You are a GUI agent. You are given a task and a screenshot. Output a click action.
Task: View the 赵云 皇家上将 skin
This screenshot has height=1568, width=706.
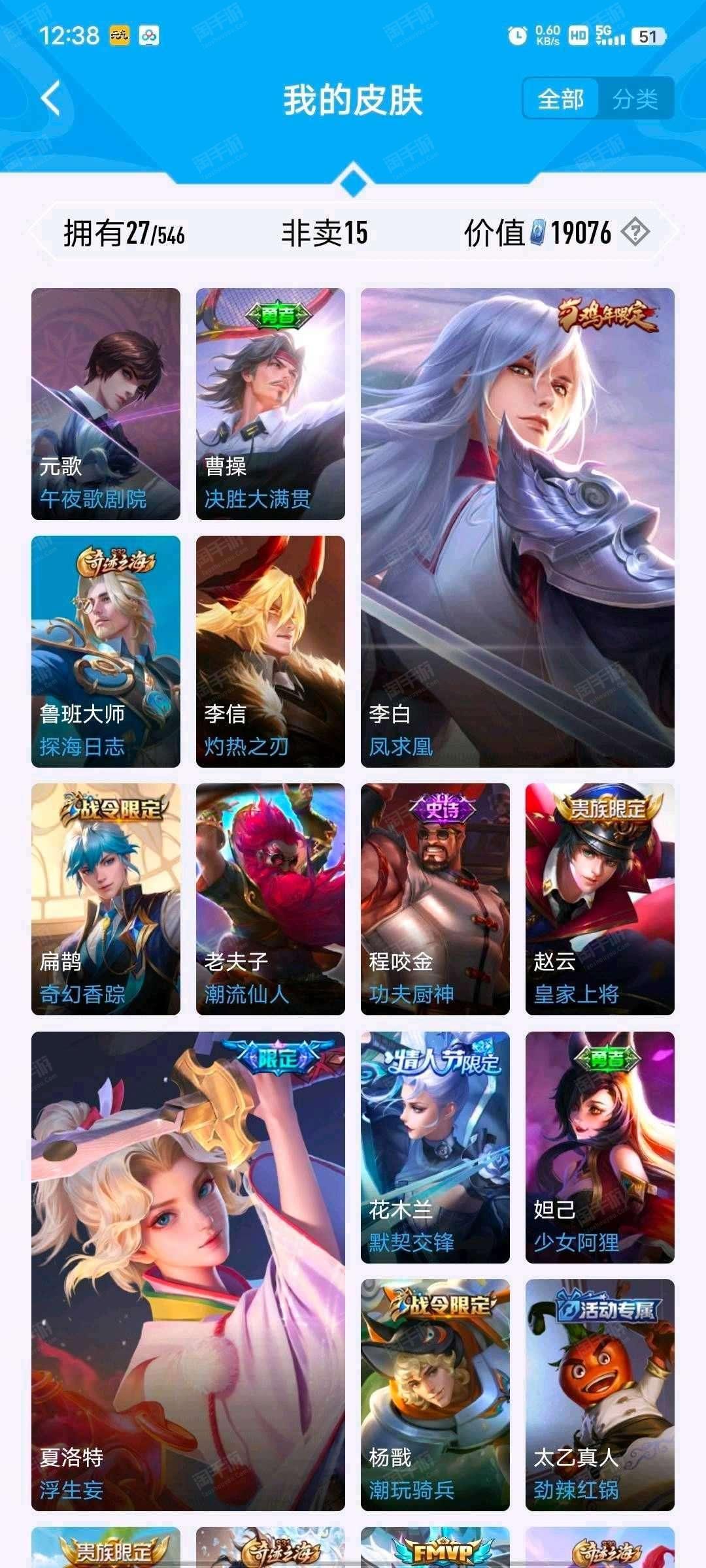[600, 899]
